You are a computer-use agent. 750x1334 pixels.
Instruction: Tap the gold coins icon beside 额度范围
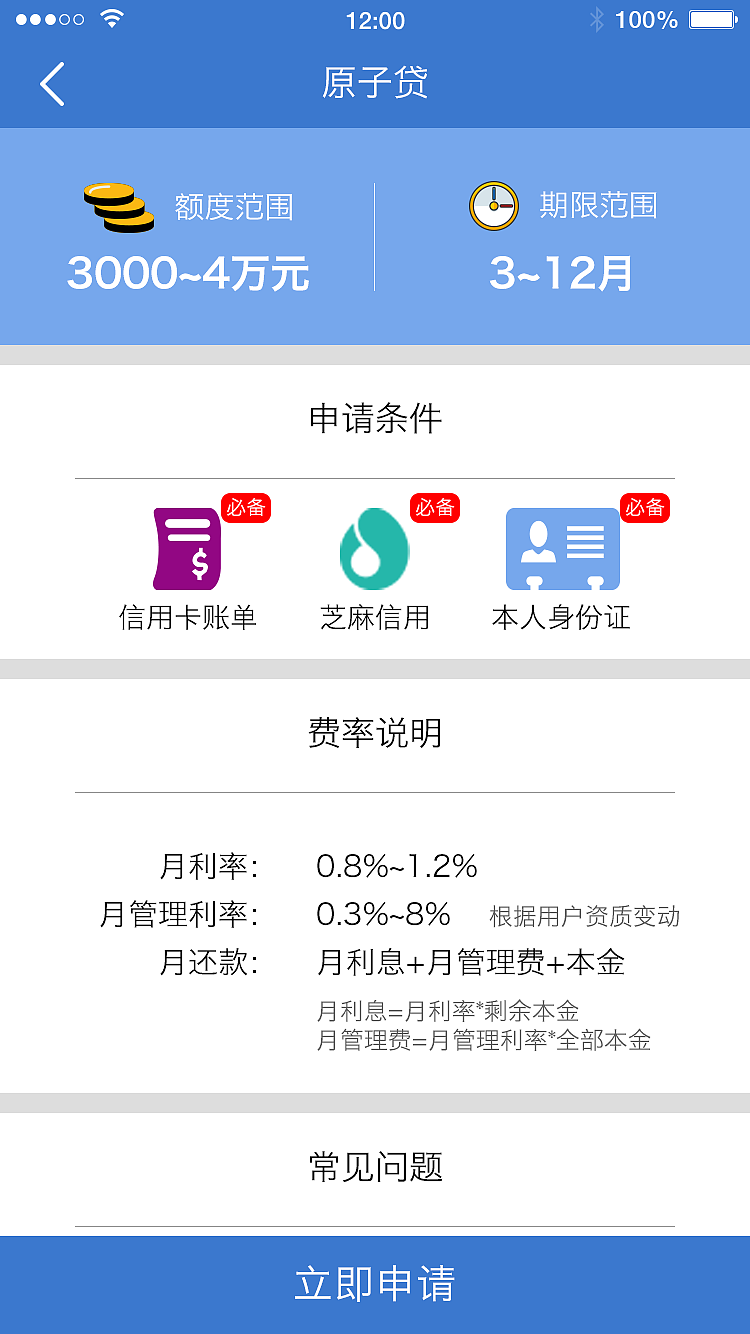(117, 205)
